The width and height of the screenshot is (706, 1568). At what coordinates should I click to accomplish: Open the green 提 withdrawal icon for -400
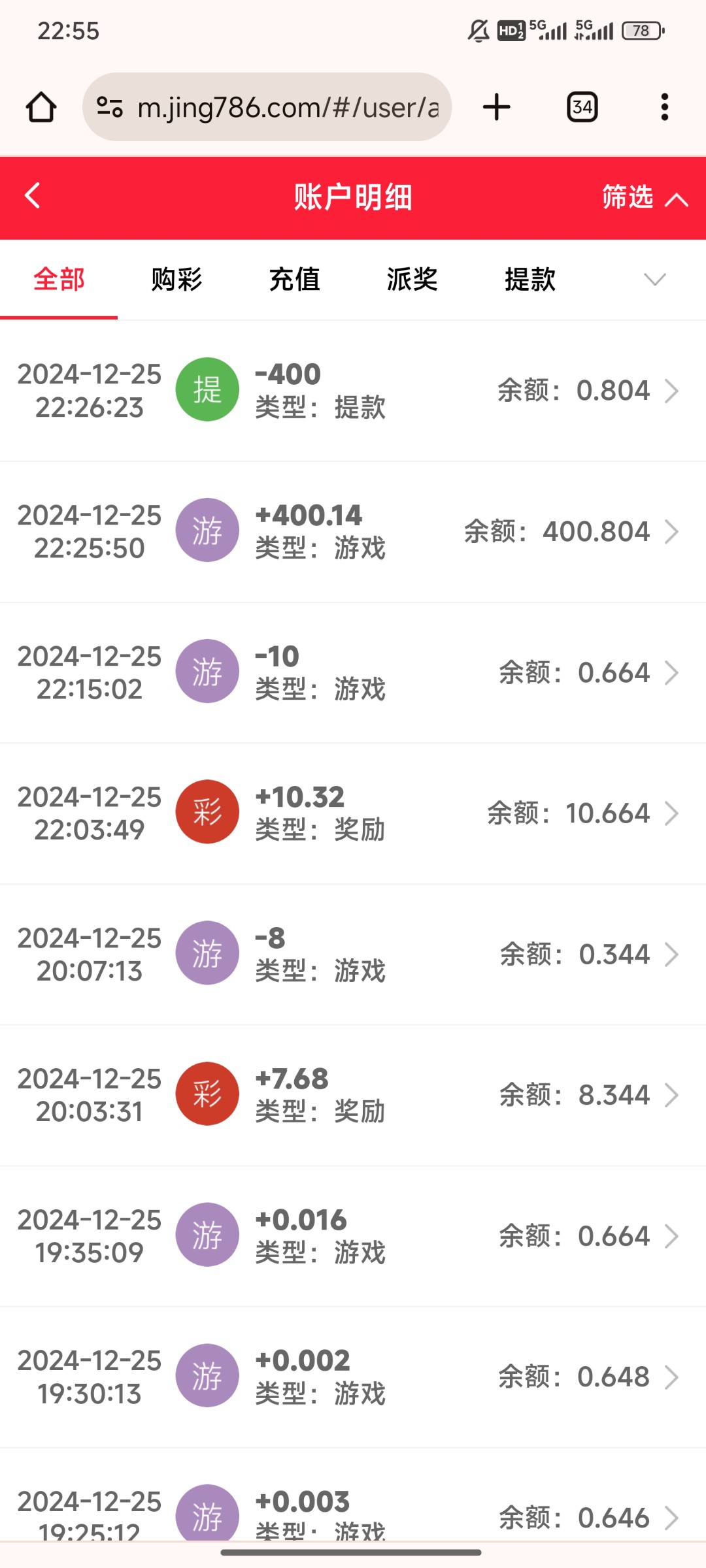[207, 389]
